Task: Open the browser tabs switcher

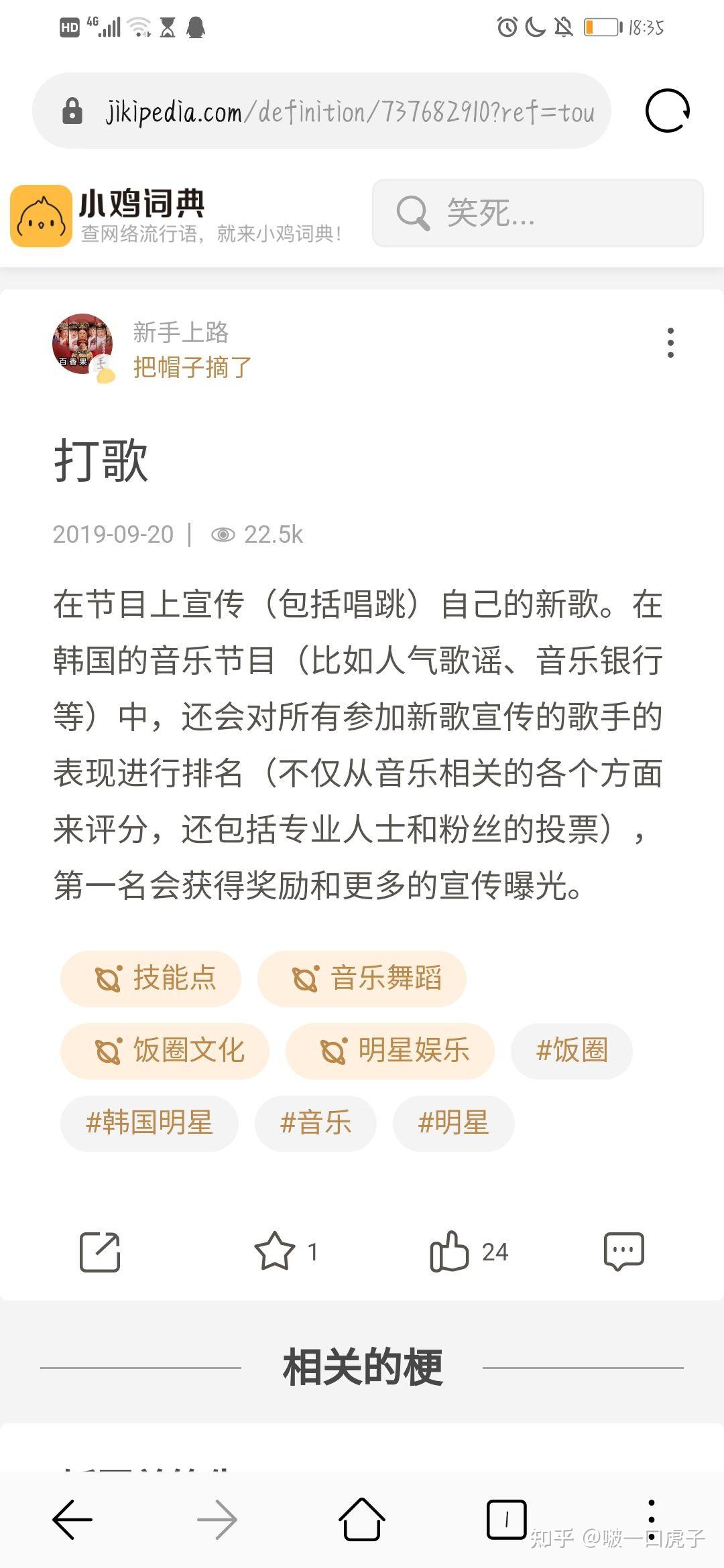Action: tap(506, 1520)
